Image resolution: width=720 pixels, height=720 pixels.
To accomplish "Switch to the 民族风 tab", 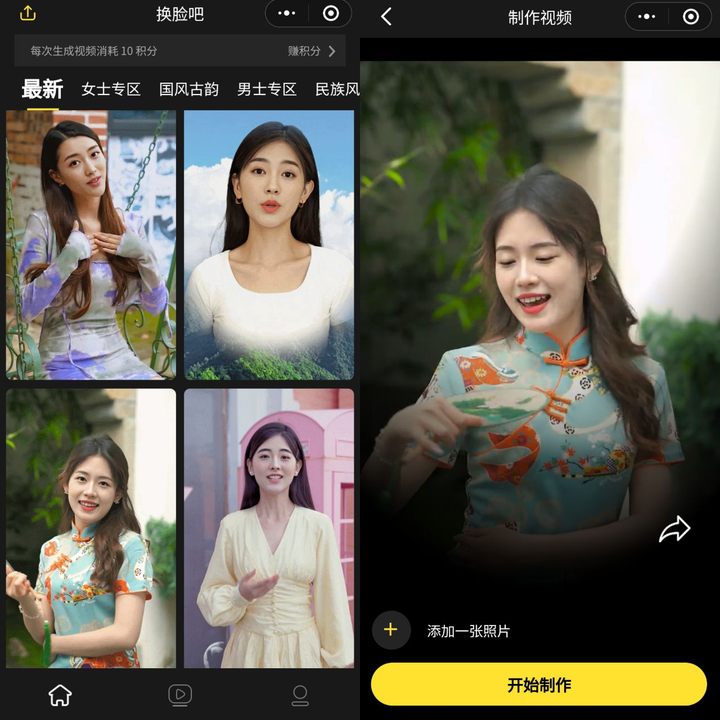I will coord(337,89).
